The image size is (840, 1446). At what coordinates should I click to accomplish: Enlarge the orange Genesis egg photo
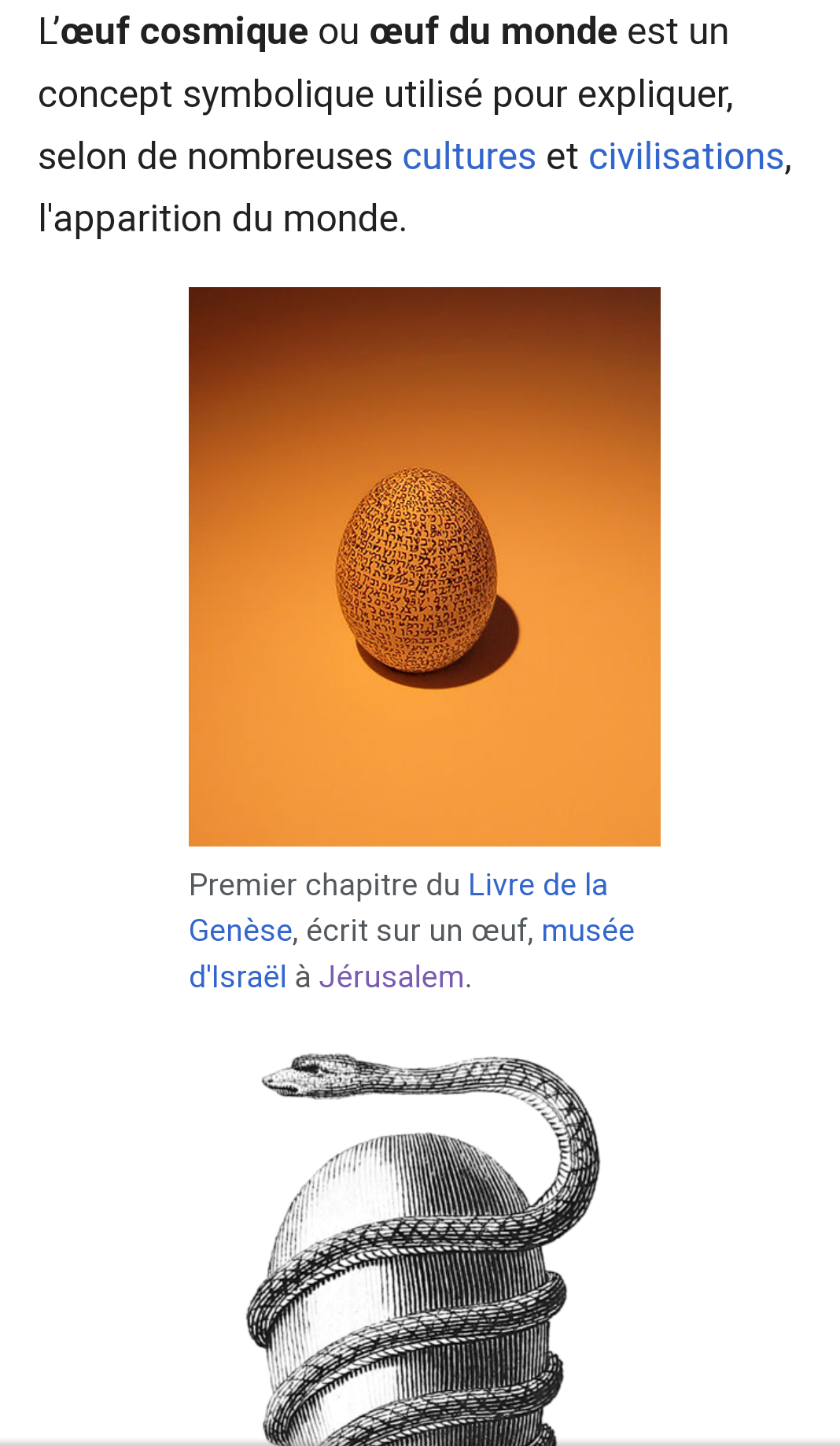pyautogui.click(x=425, y=566)
